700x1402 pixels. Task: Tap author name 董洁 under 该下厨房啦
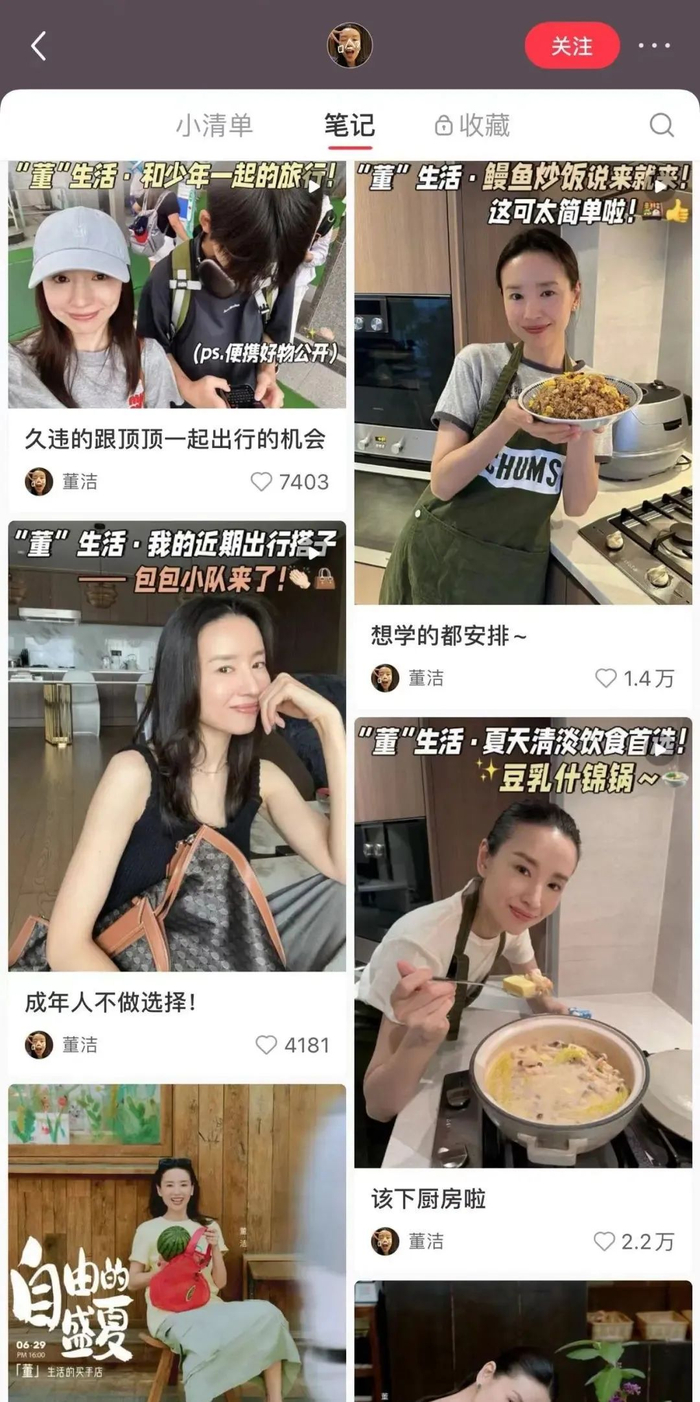(x=426, y=1241)
